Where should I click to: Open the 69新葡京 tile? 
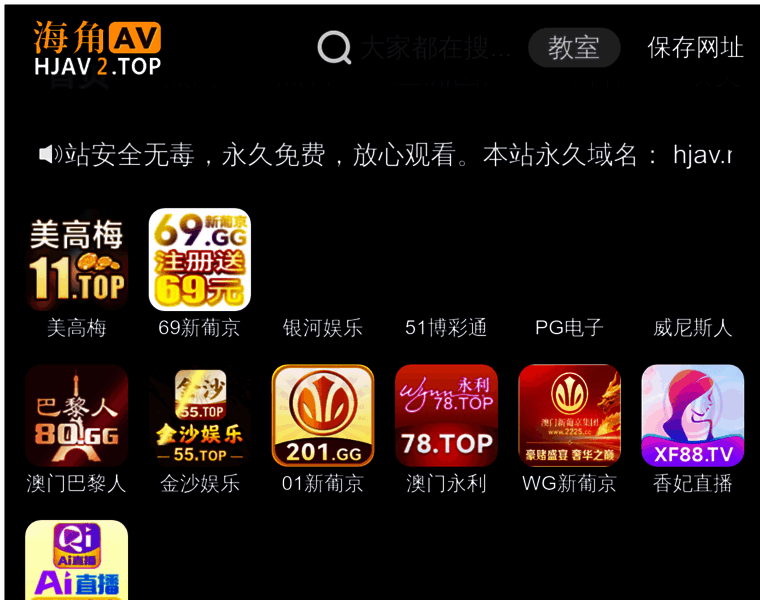(x=200, y=260)
